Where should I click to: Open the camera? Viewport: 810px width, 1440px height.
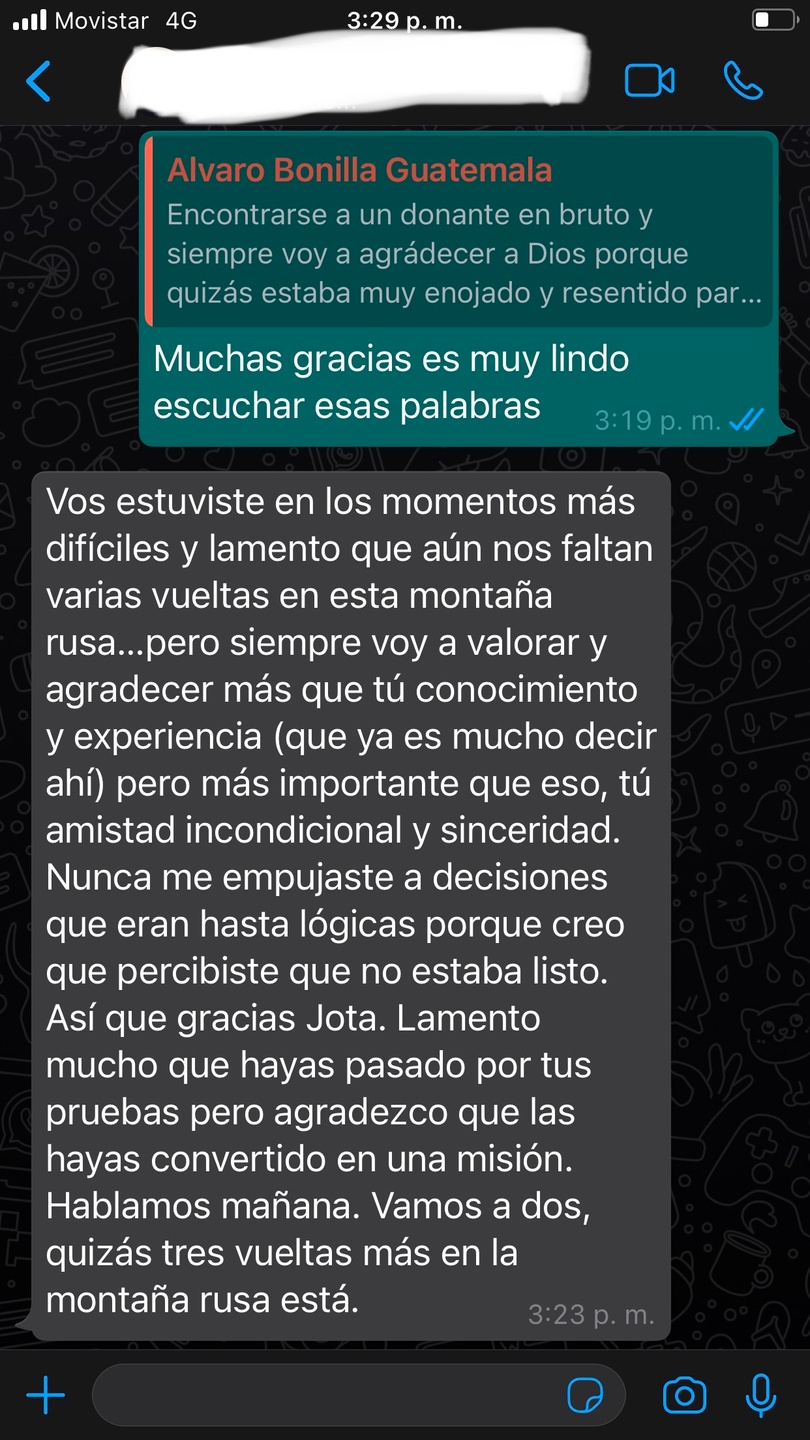tap(685, 1395)
